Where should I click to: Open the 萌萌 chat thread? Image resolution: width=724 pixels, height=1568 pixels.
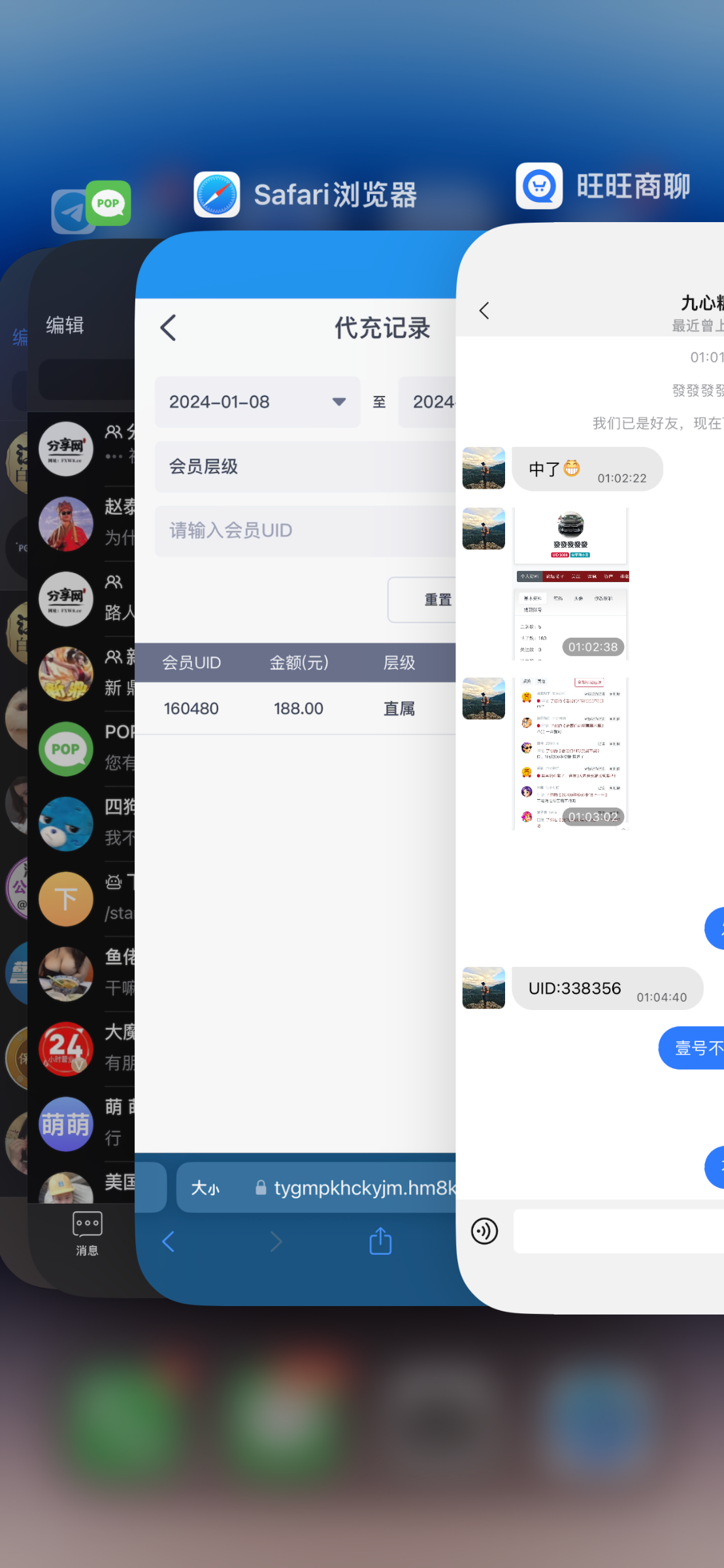(x=85, y=1124)
